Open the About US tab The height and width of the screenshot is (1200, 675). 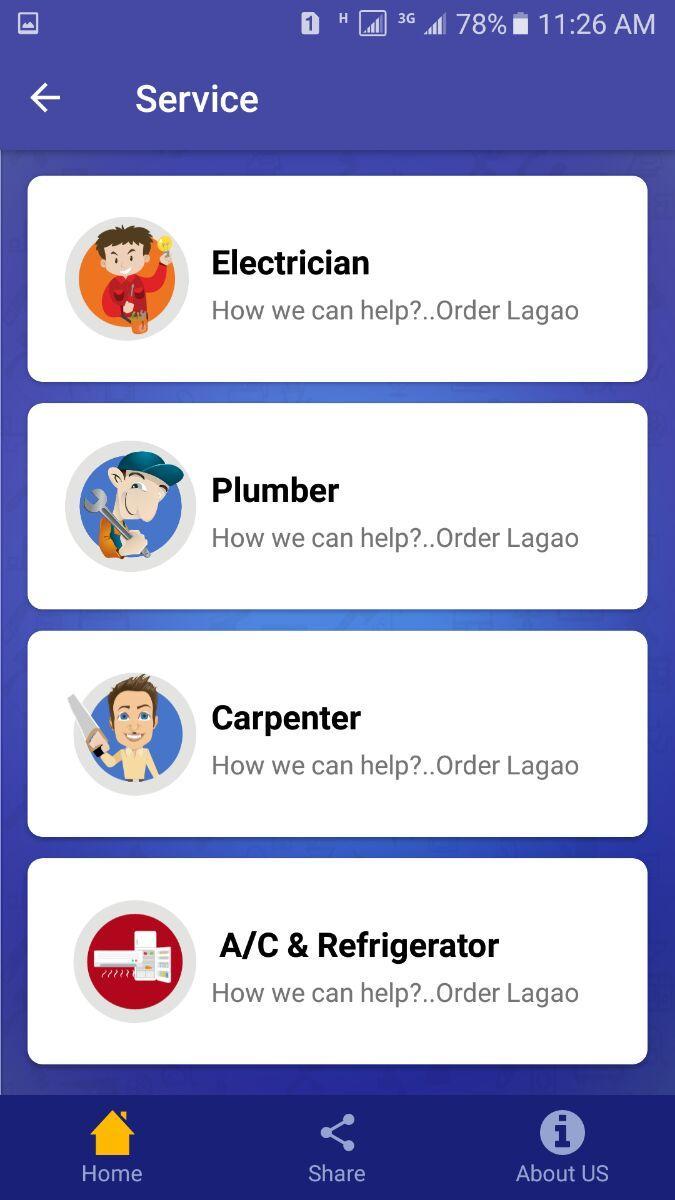click(562, 1147)
